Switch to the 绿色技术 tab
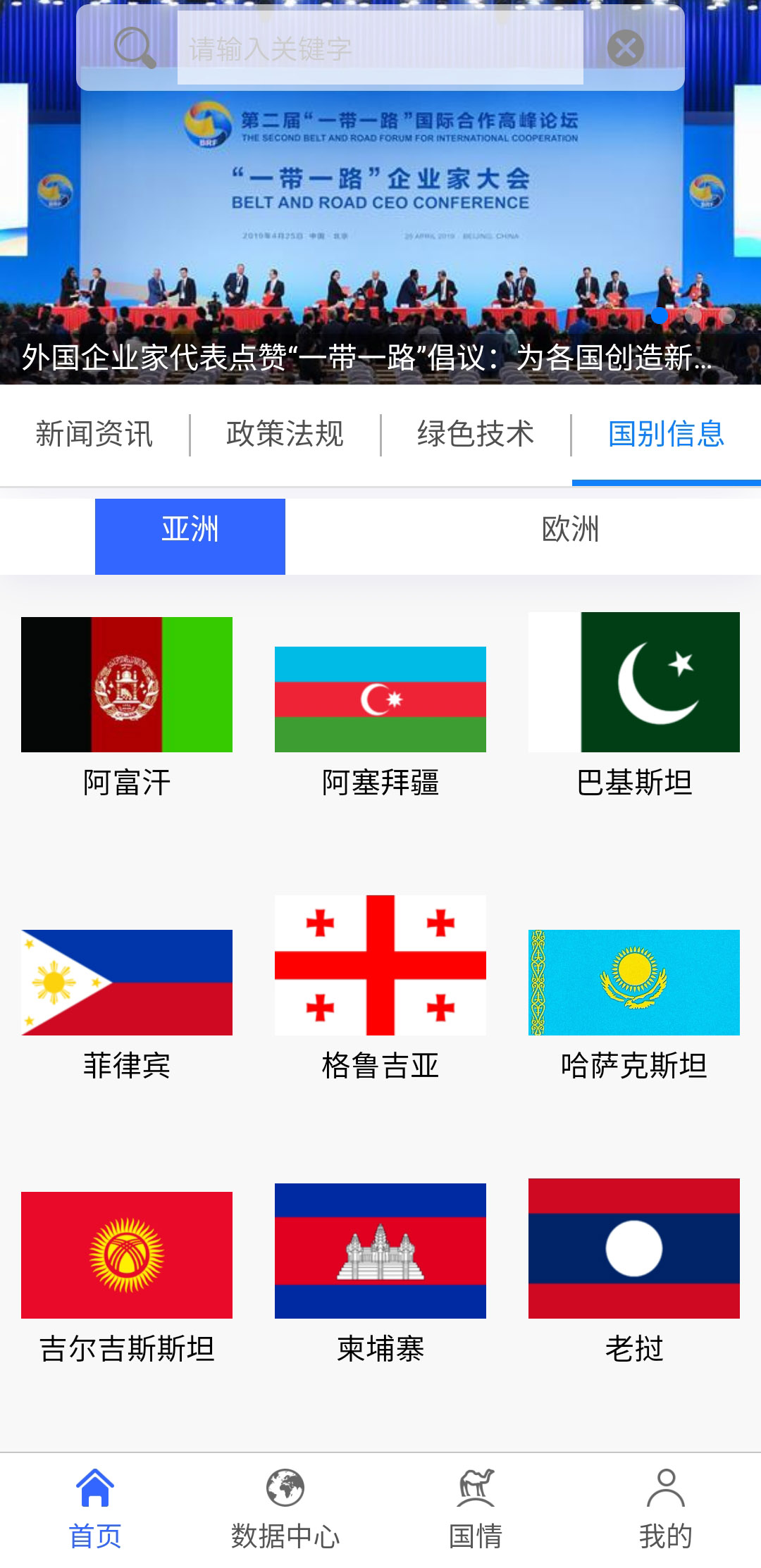The height and width of the screenshot is (1568, 761). click(476, 434)
